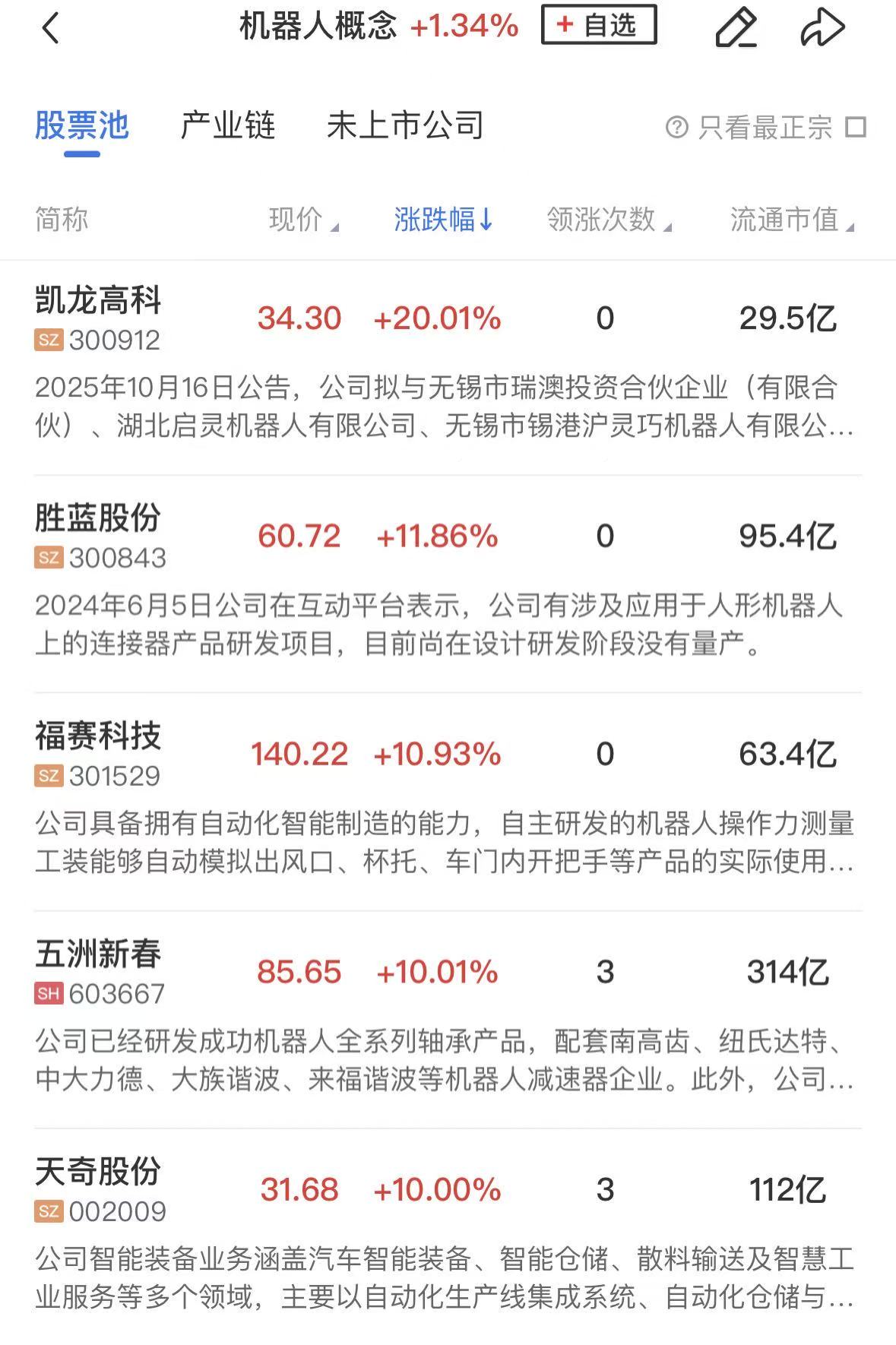Switch to the 产业链 tab
Viewport: 896px width, 1345px height.
coord(227,125)
